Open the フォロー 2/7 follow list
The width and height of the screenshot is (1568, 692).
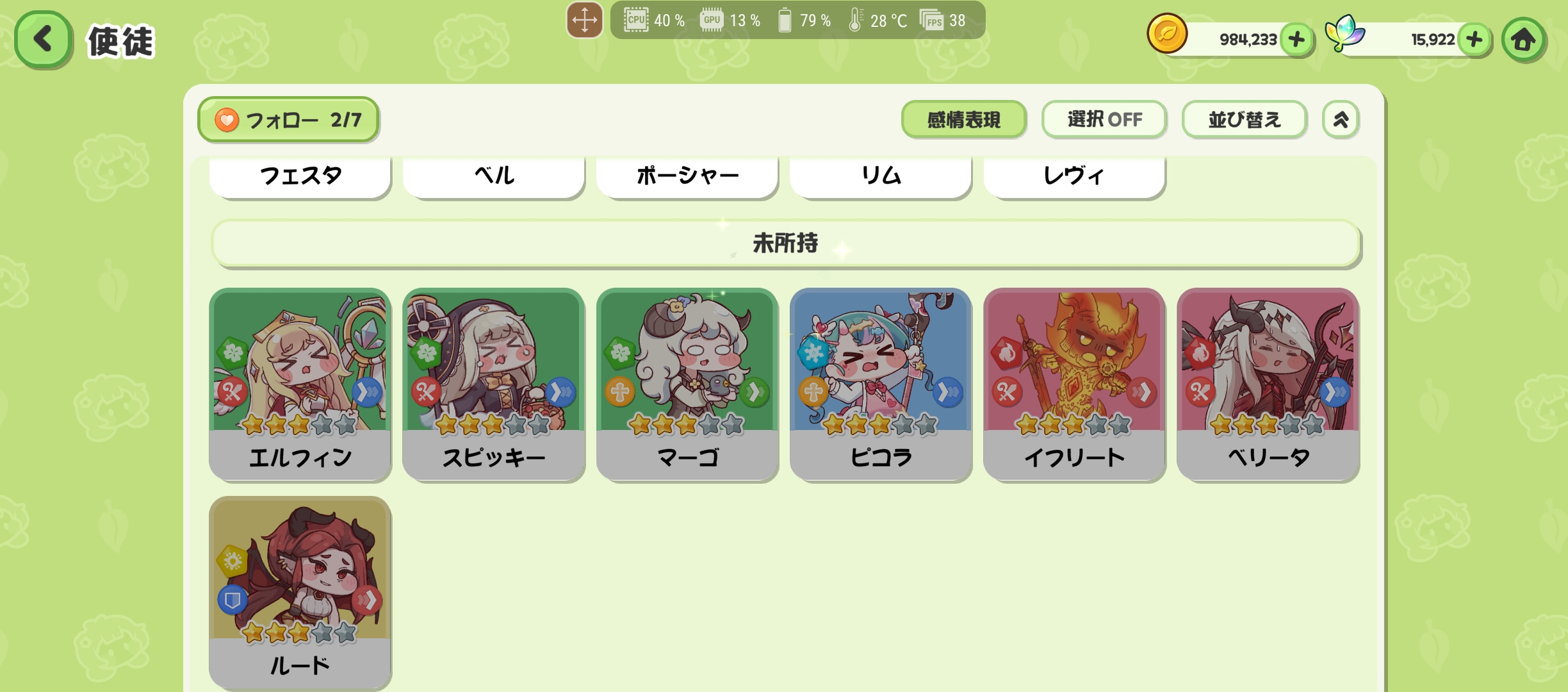point(288,120)
